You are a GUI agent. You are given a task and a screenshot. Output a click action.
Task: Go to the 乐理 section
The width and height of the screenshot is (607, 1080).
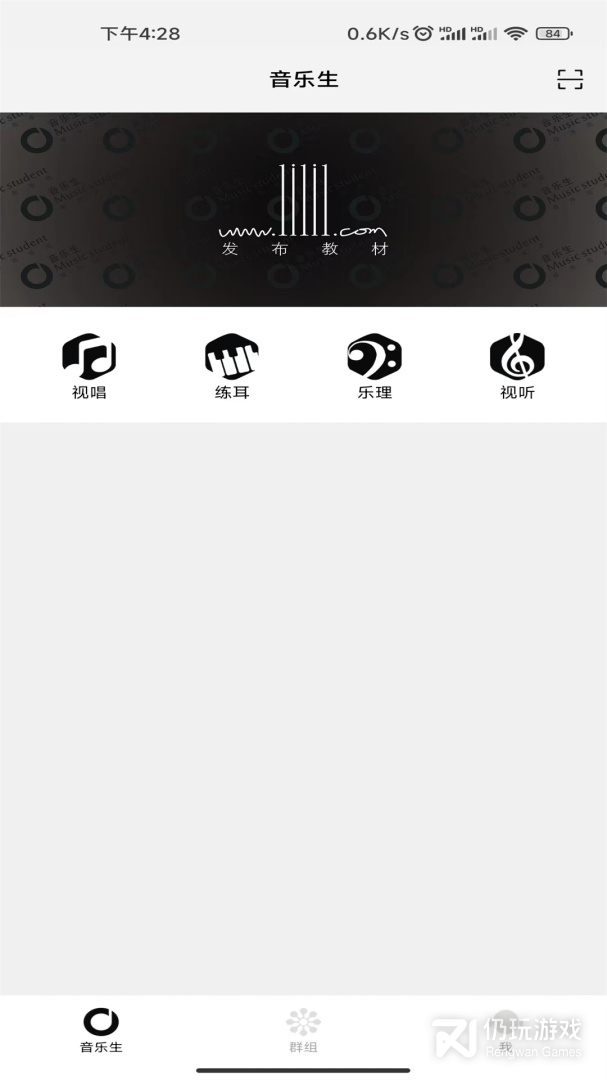point(375,366)
